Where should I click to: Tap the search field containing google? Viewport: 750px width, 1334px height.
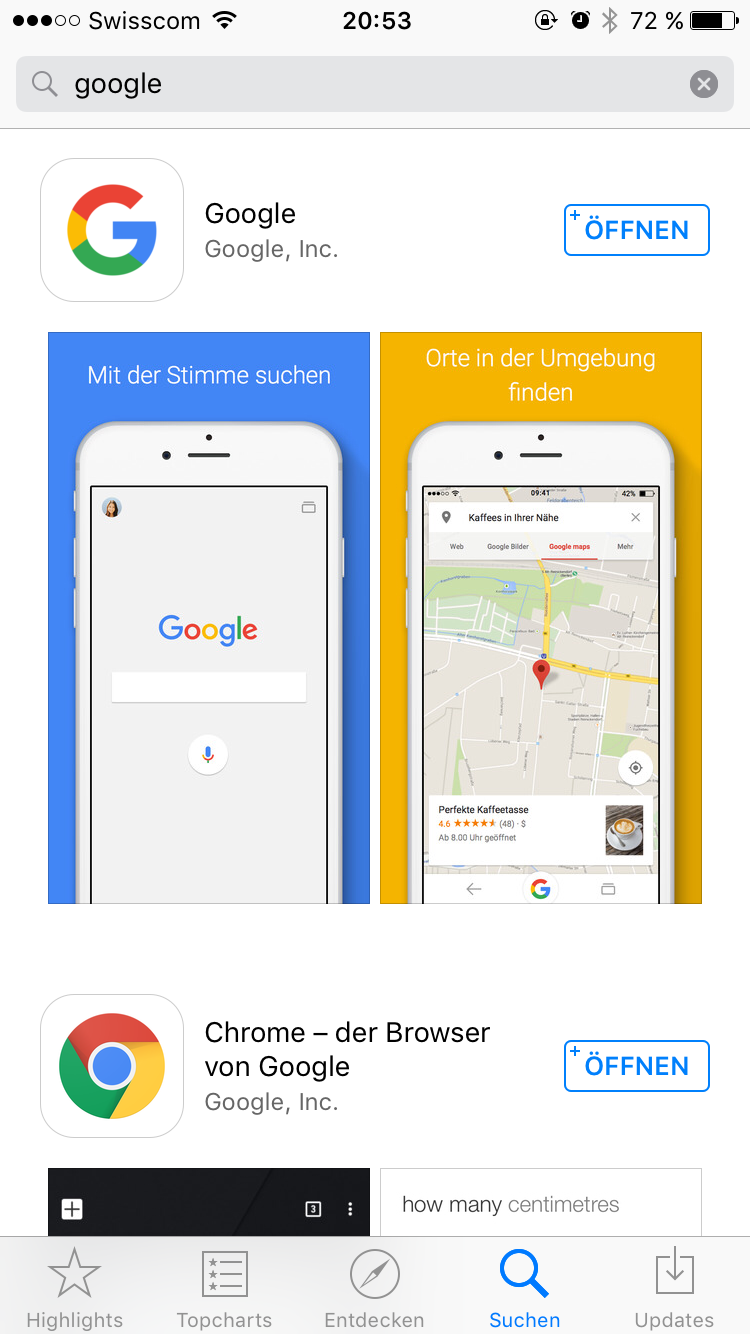coord(350,84)
